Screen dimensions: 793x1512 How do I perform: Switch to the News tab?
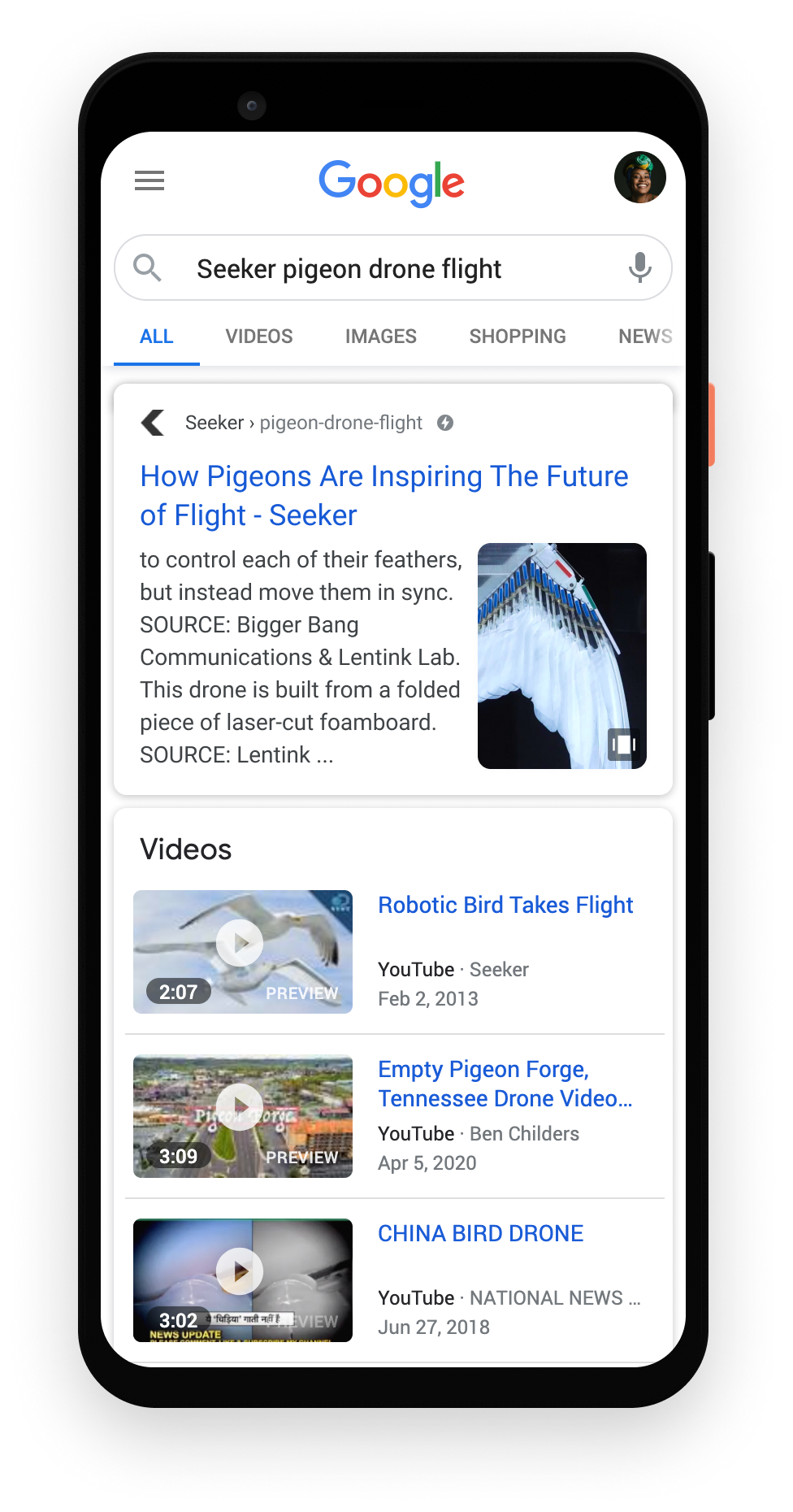[x=644, y=337]
